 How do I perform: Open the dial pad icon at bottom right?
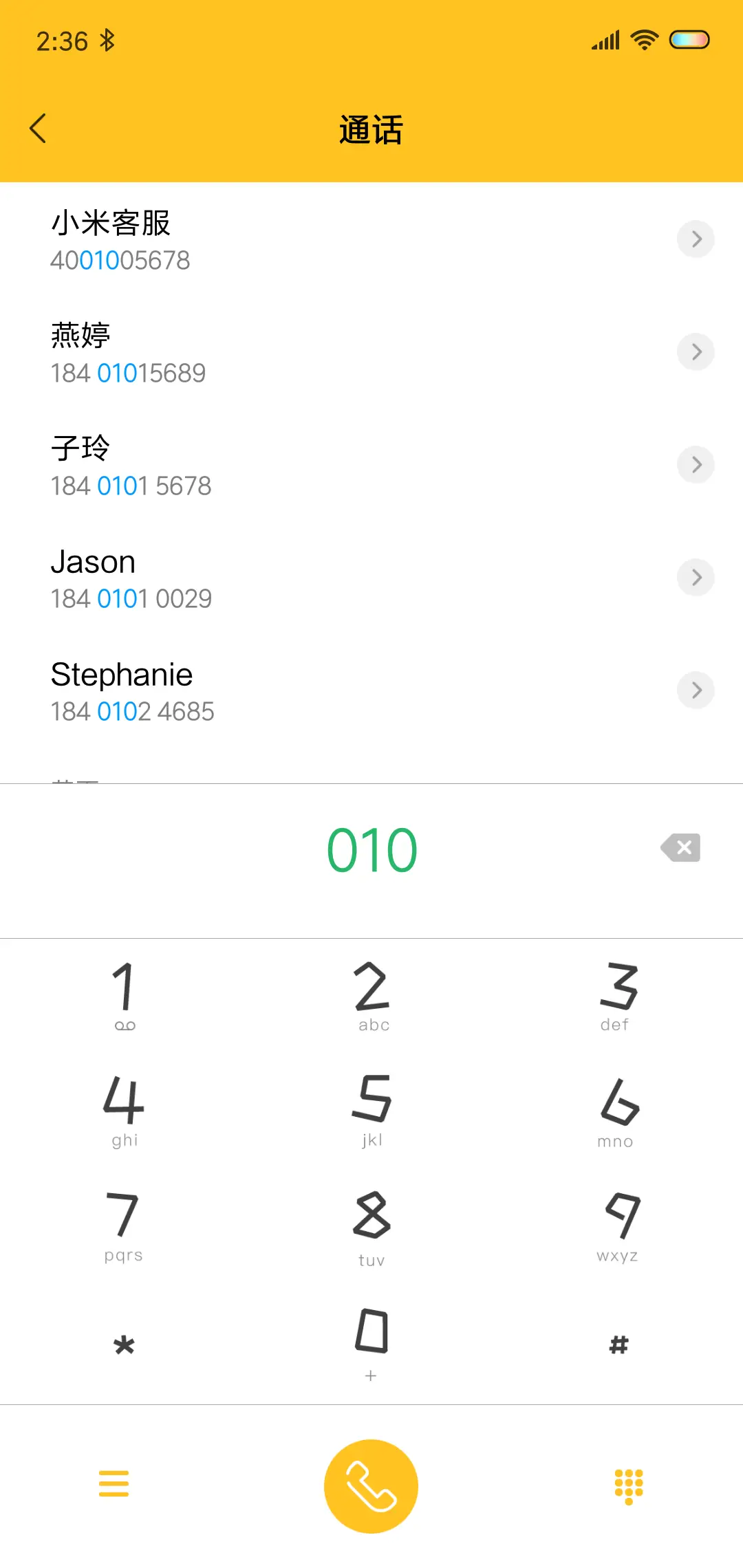coord(627,1485)
